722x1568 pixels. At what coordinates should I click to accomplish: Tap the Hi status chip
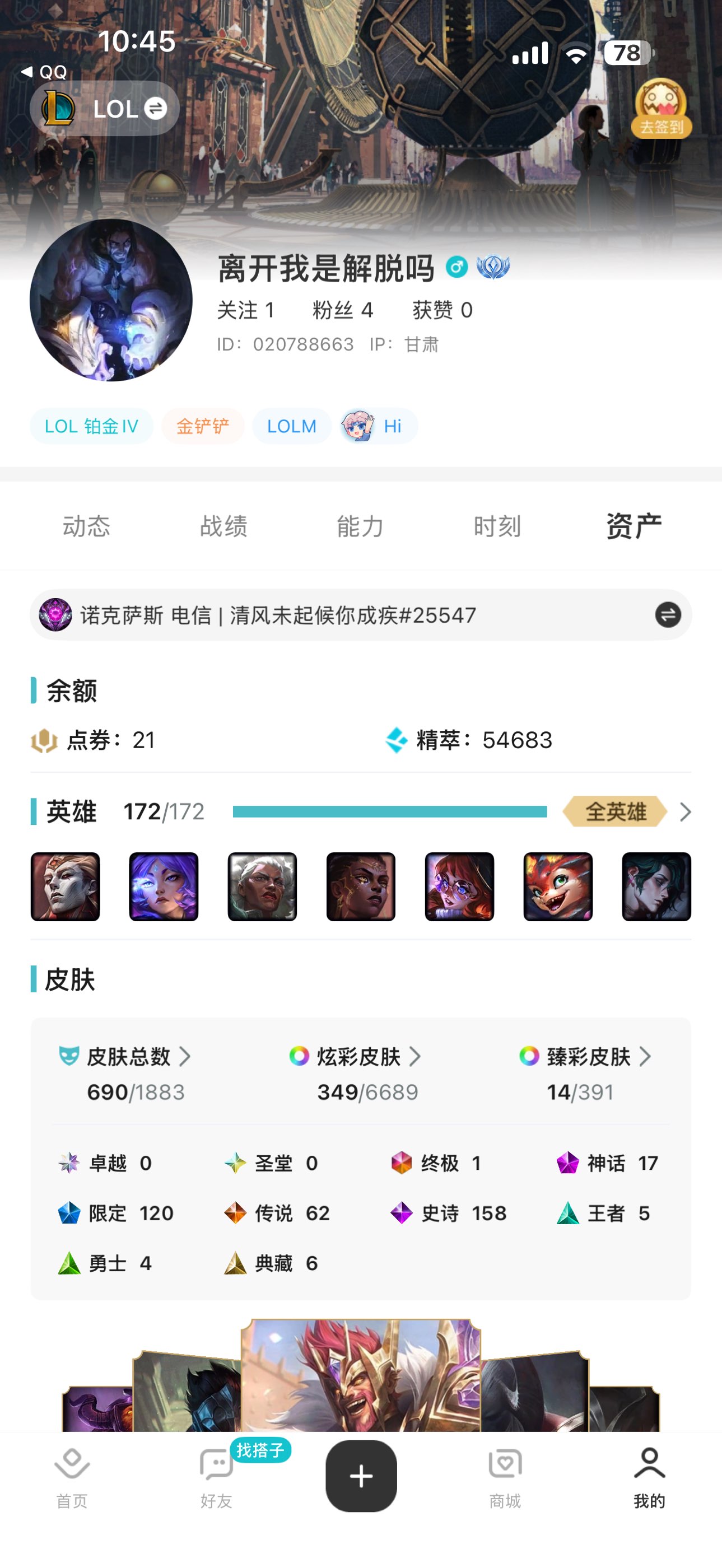[x=379, y=426]
